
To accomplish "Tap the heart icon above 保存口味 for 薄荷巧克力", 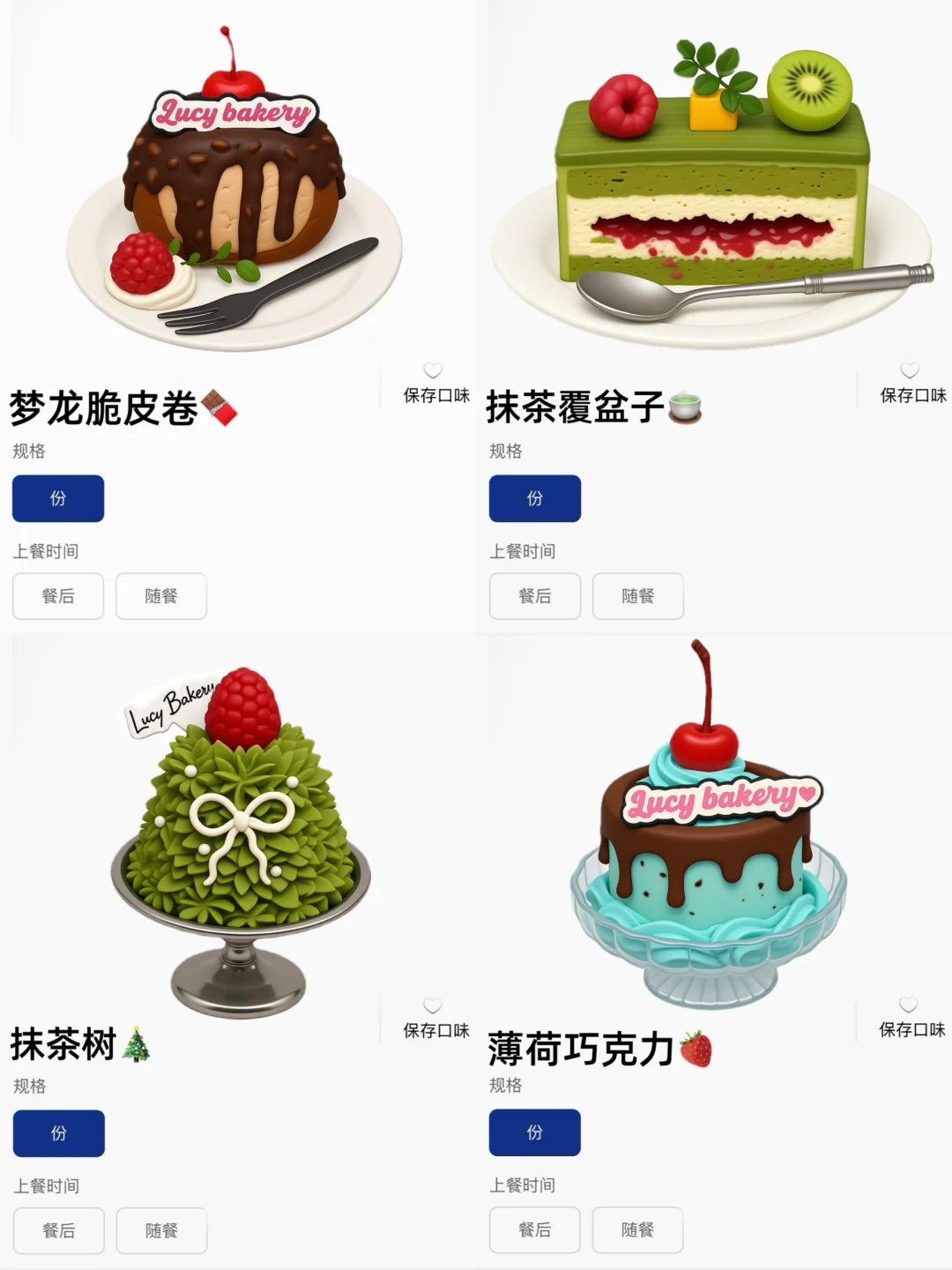I will 907,1004.
